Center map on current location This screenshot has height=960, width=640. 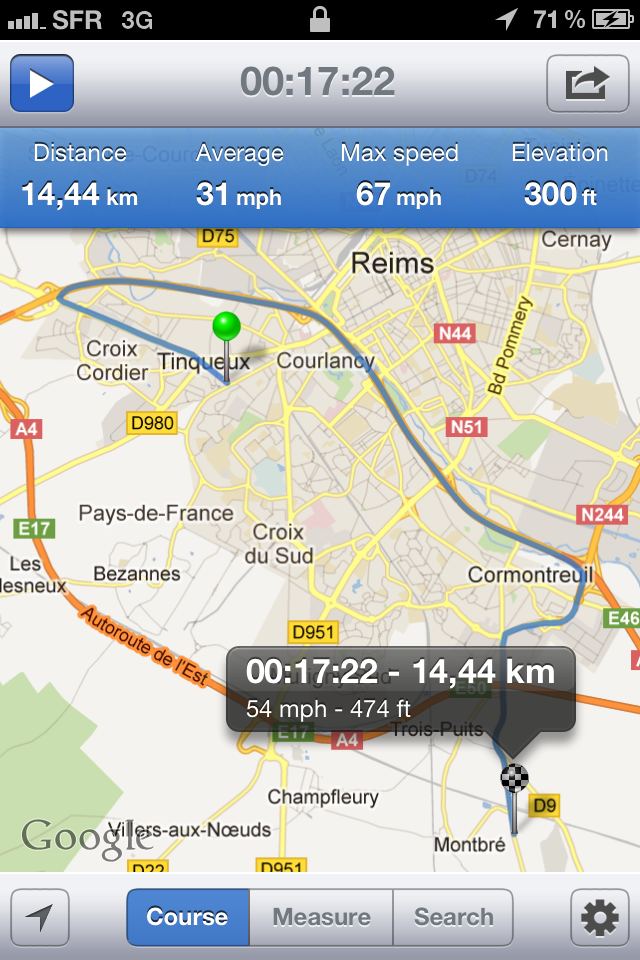pyautogui.click(x=40, y=917)
